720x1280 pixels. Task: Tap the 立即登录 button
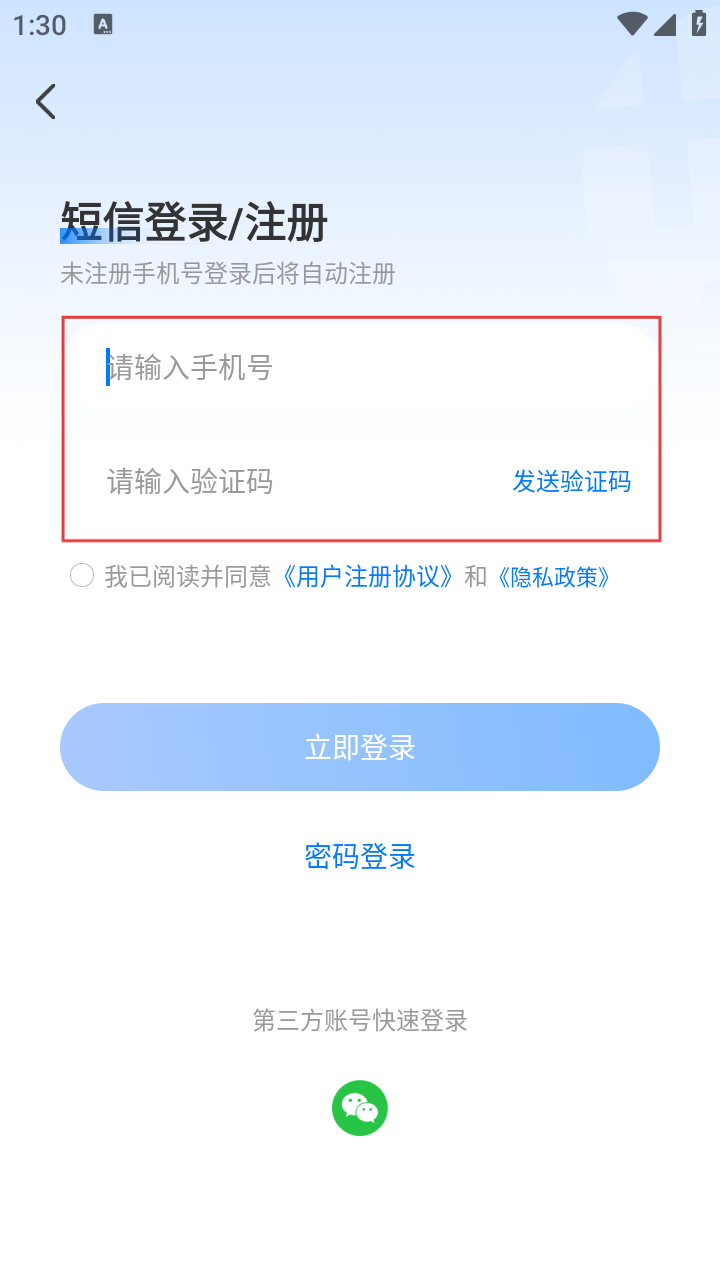(x=360, y=747)
